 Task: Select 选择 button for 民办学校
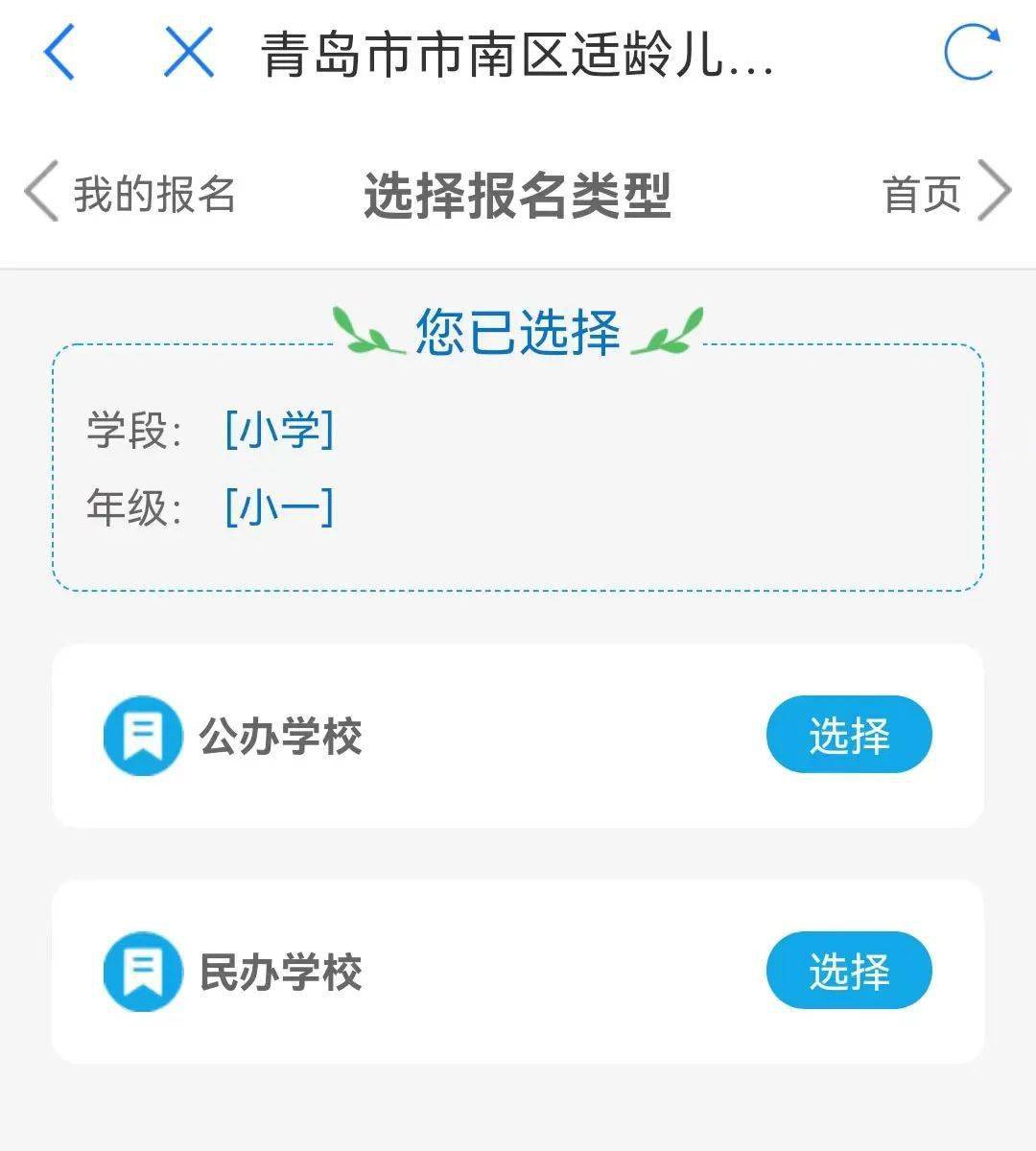[x=848, y=971]
